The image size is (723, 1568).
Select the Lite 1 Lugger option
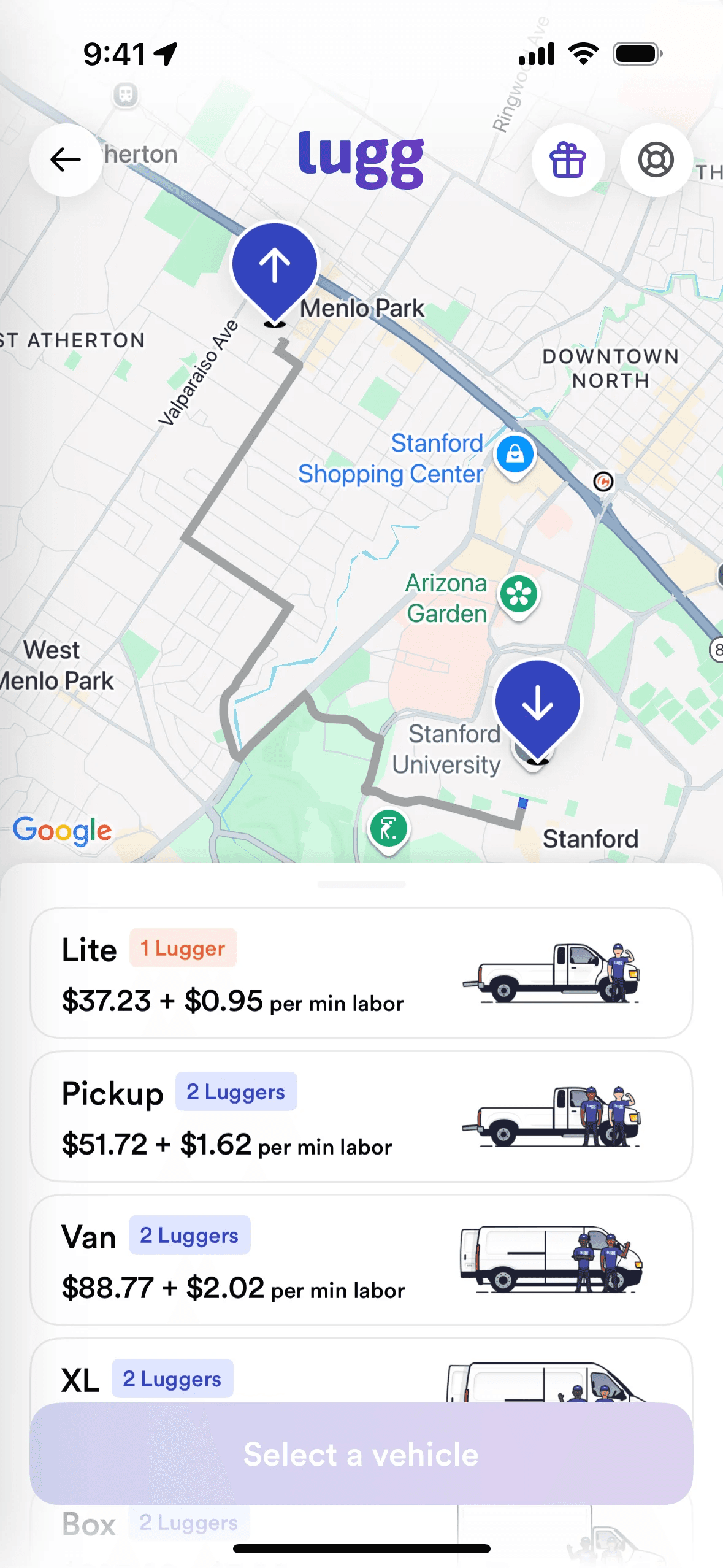(361, 973)
